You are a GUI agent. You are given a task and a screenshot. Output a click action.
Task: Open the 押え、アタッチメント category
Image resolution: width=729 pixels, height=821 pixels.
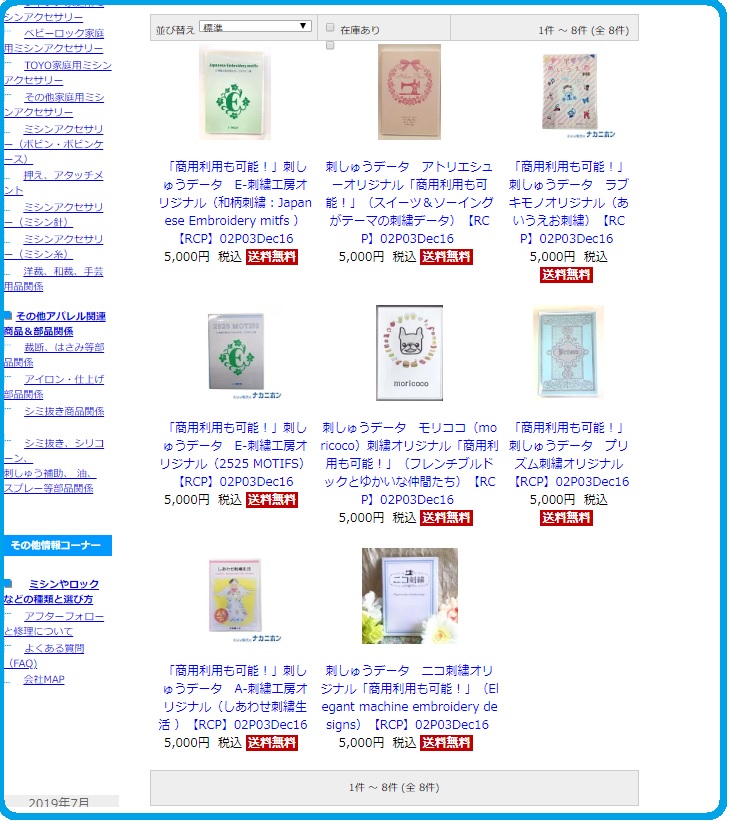(60, 182)
